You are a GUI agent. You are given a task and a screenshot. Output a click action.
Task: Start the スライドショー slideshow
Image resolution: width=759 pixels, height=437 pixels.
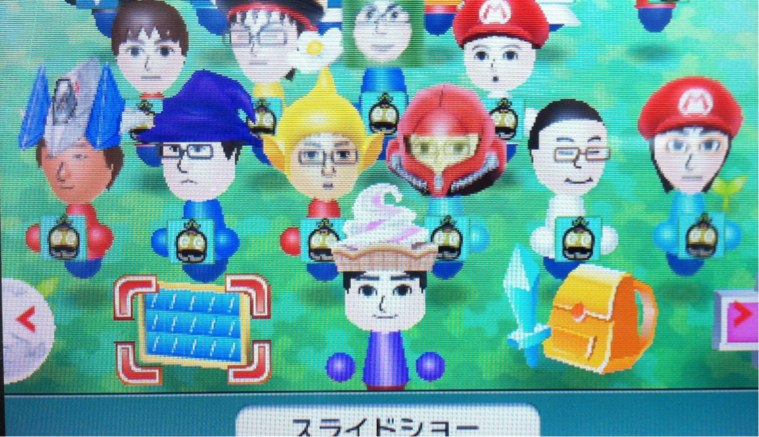(x=387, y=425)
